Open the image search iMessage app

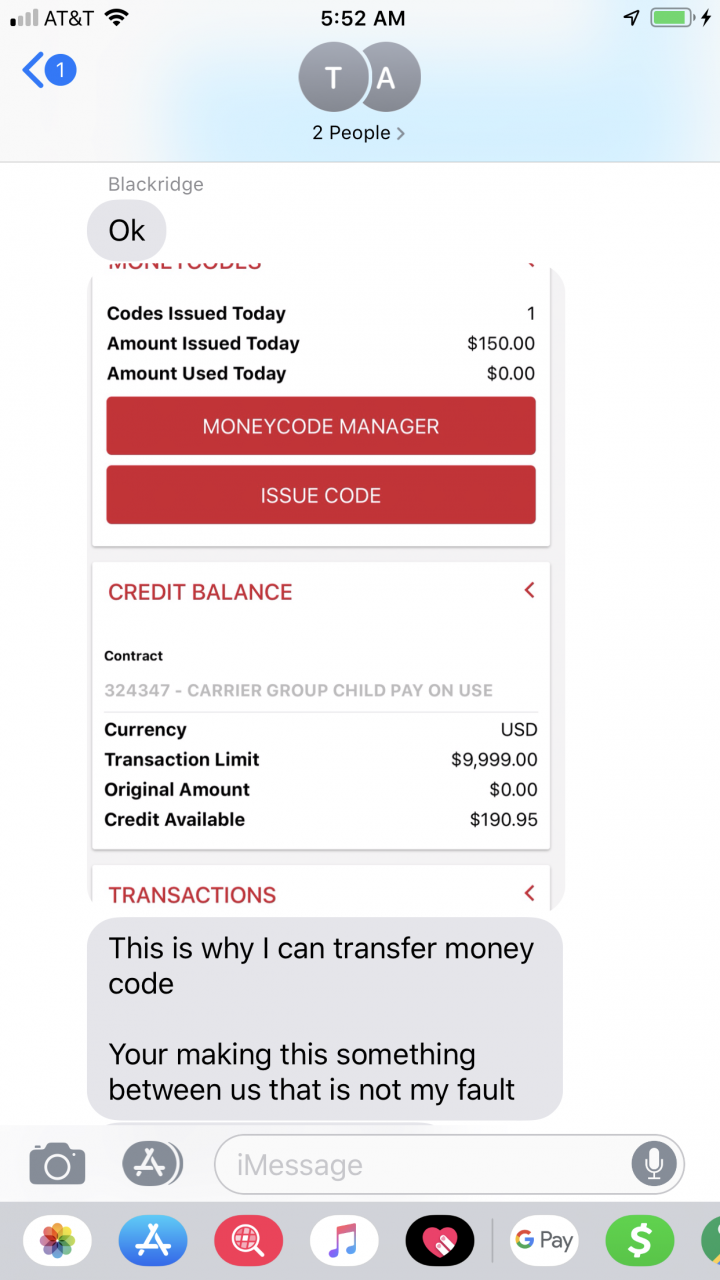tap(248, 1241)
